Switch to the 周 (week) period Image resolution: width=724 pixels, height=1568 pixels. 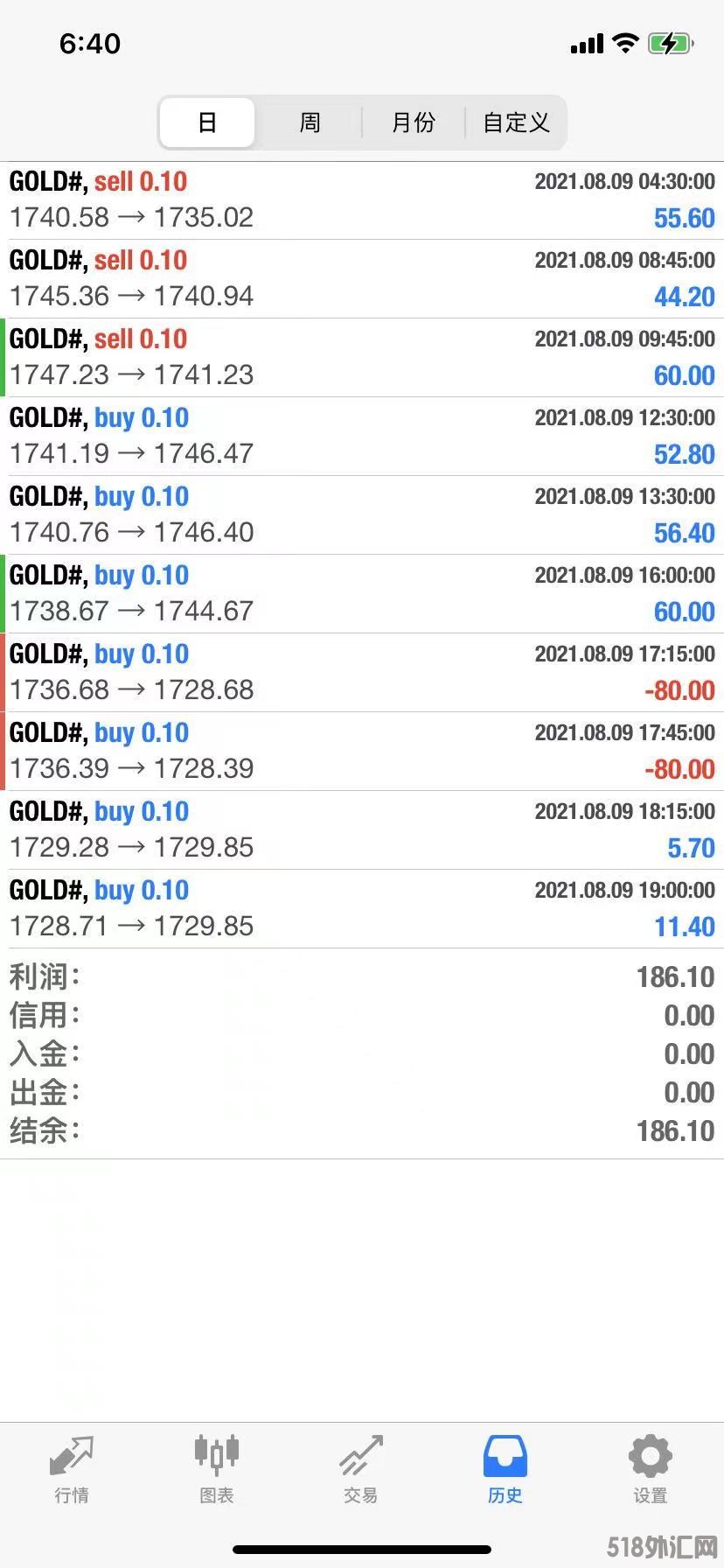pyautogui.click(x=310, y=122)
